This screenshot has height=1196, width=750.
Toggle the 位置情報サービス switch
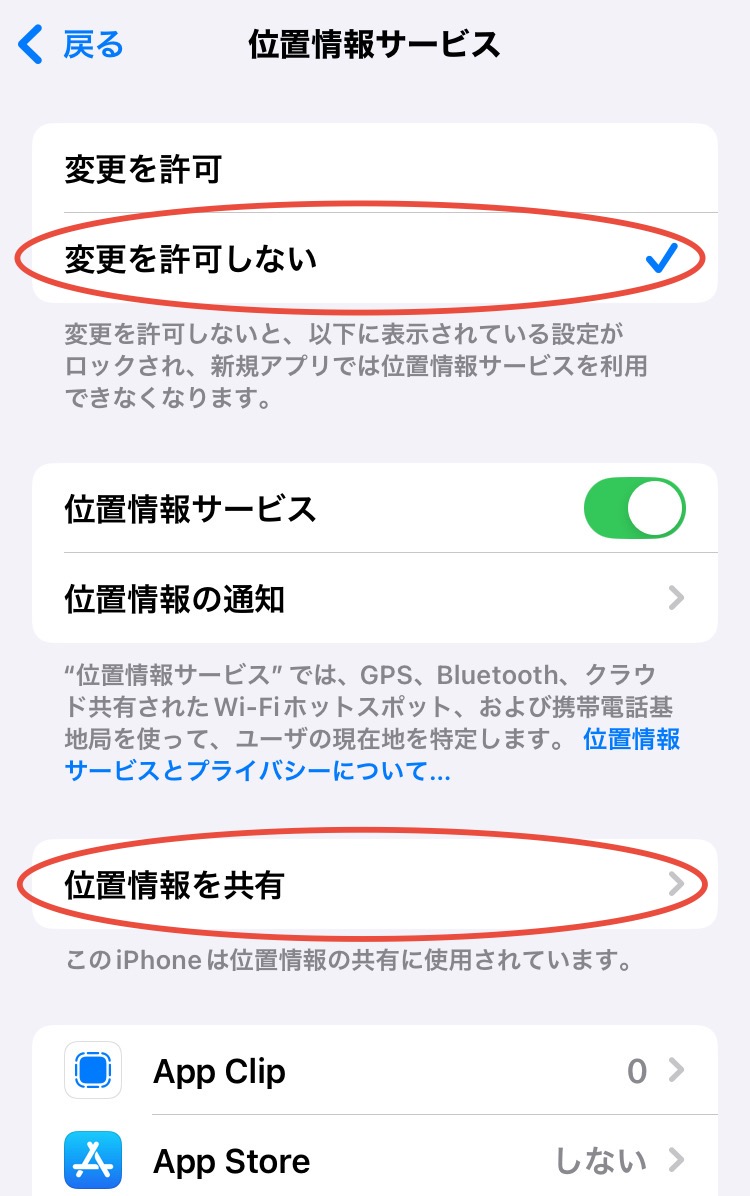[634, 509]
